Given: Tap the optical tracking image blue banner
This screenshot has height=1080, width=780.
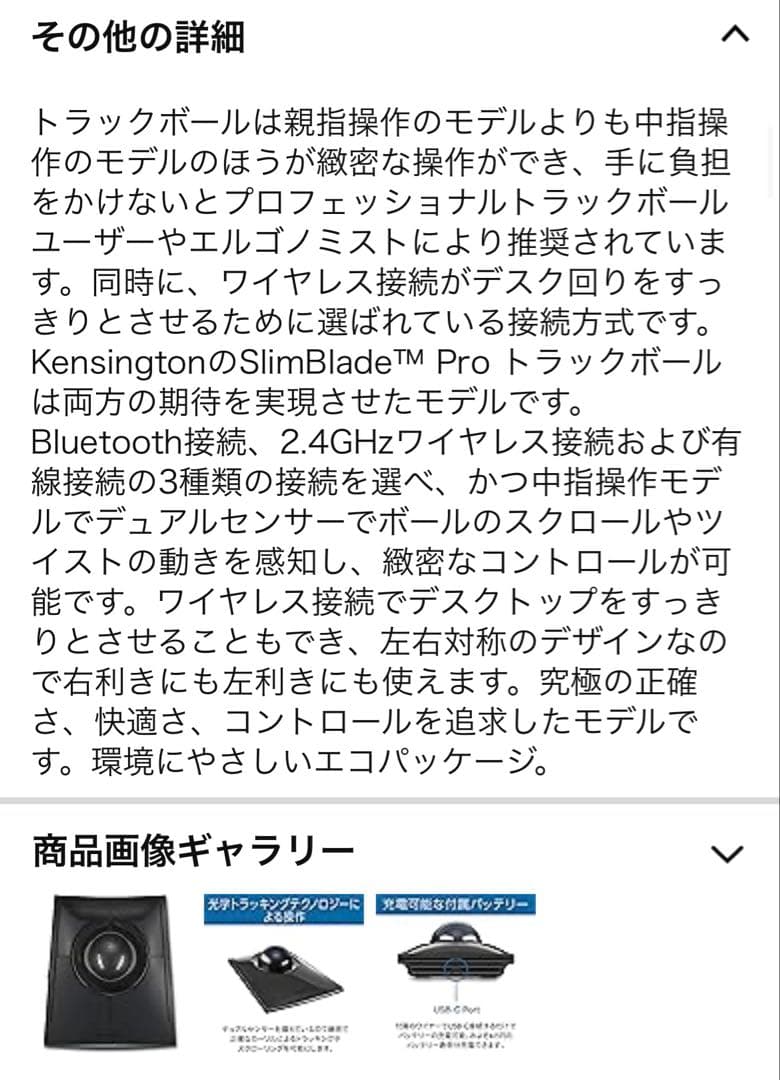Looking at the screenshot, I should point(281,910).
